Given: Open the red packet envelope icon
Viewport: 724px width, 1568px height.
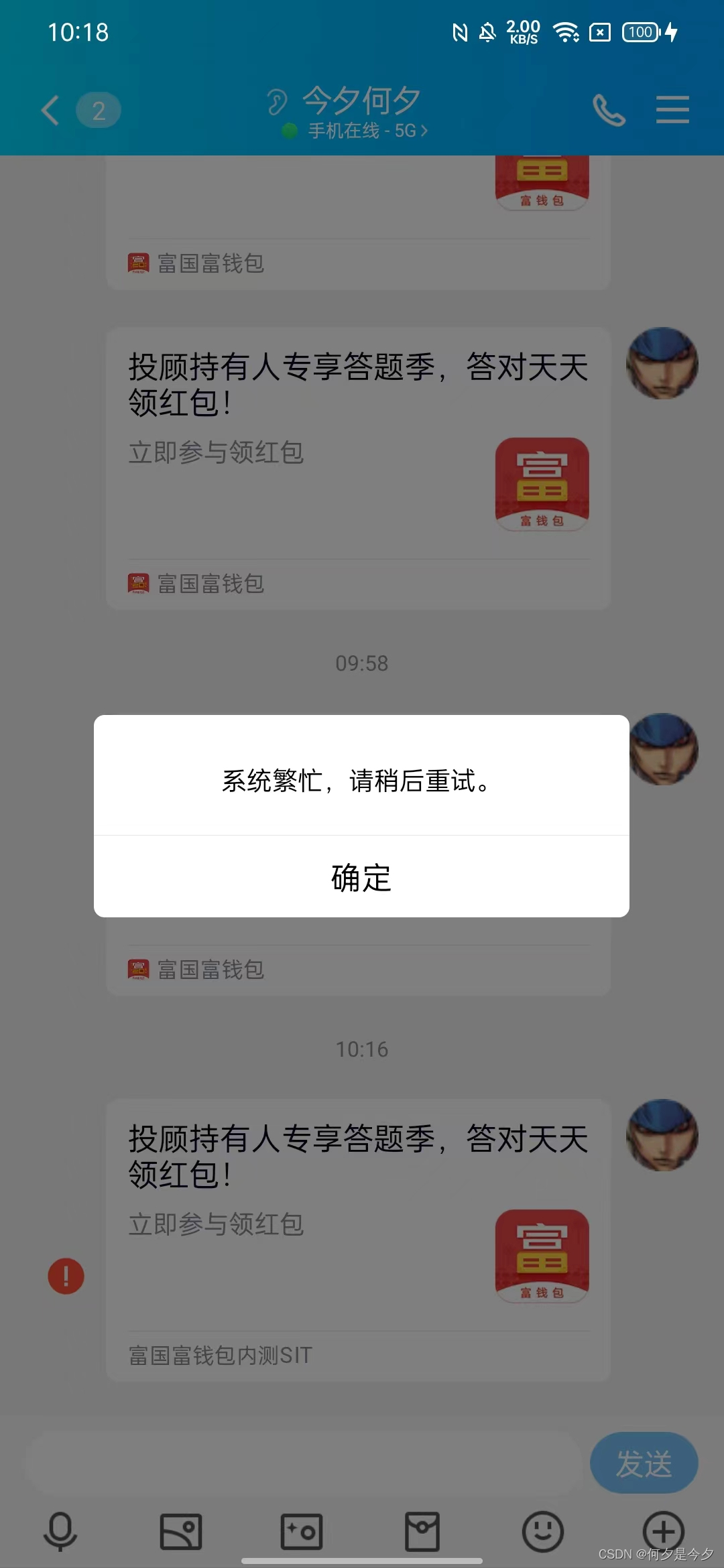Looking at the screenshot, I should [x=421, y=1531].
